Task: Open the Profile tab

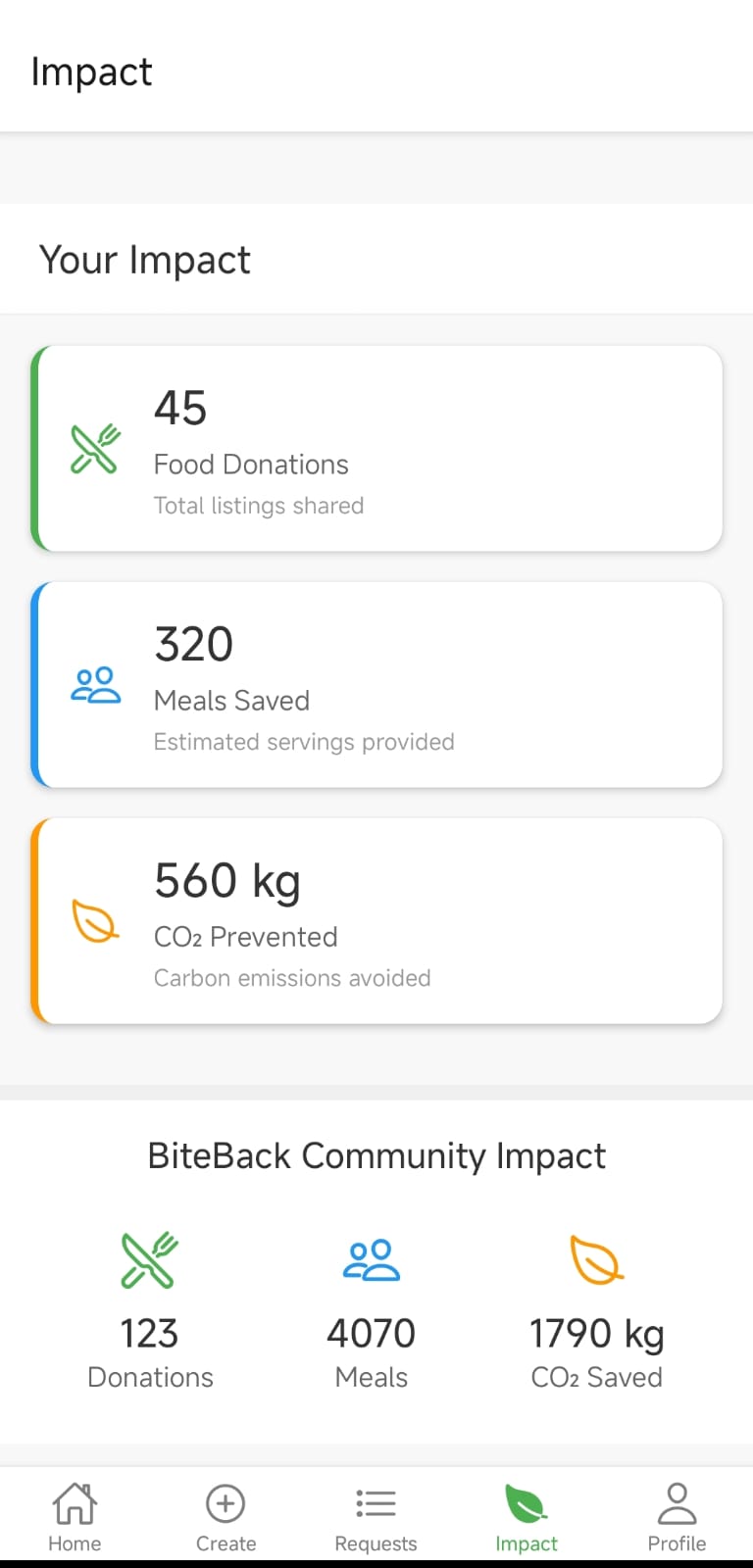Action: click(677, 1516)
